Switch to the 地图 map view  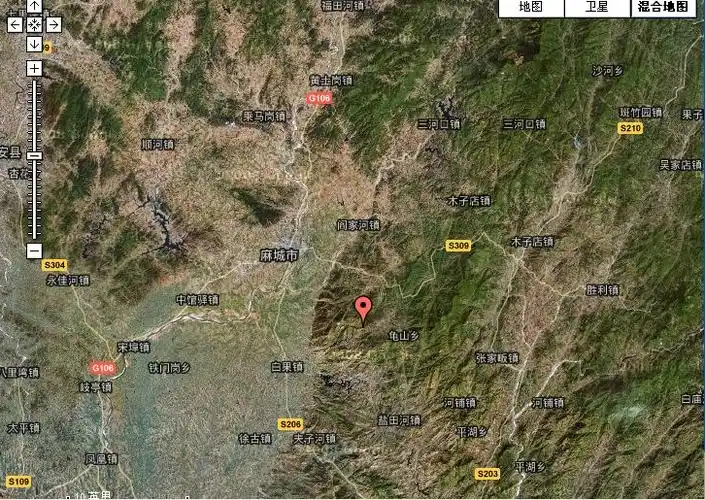pyautogui.click(x=530, y=7)
